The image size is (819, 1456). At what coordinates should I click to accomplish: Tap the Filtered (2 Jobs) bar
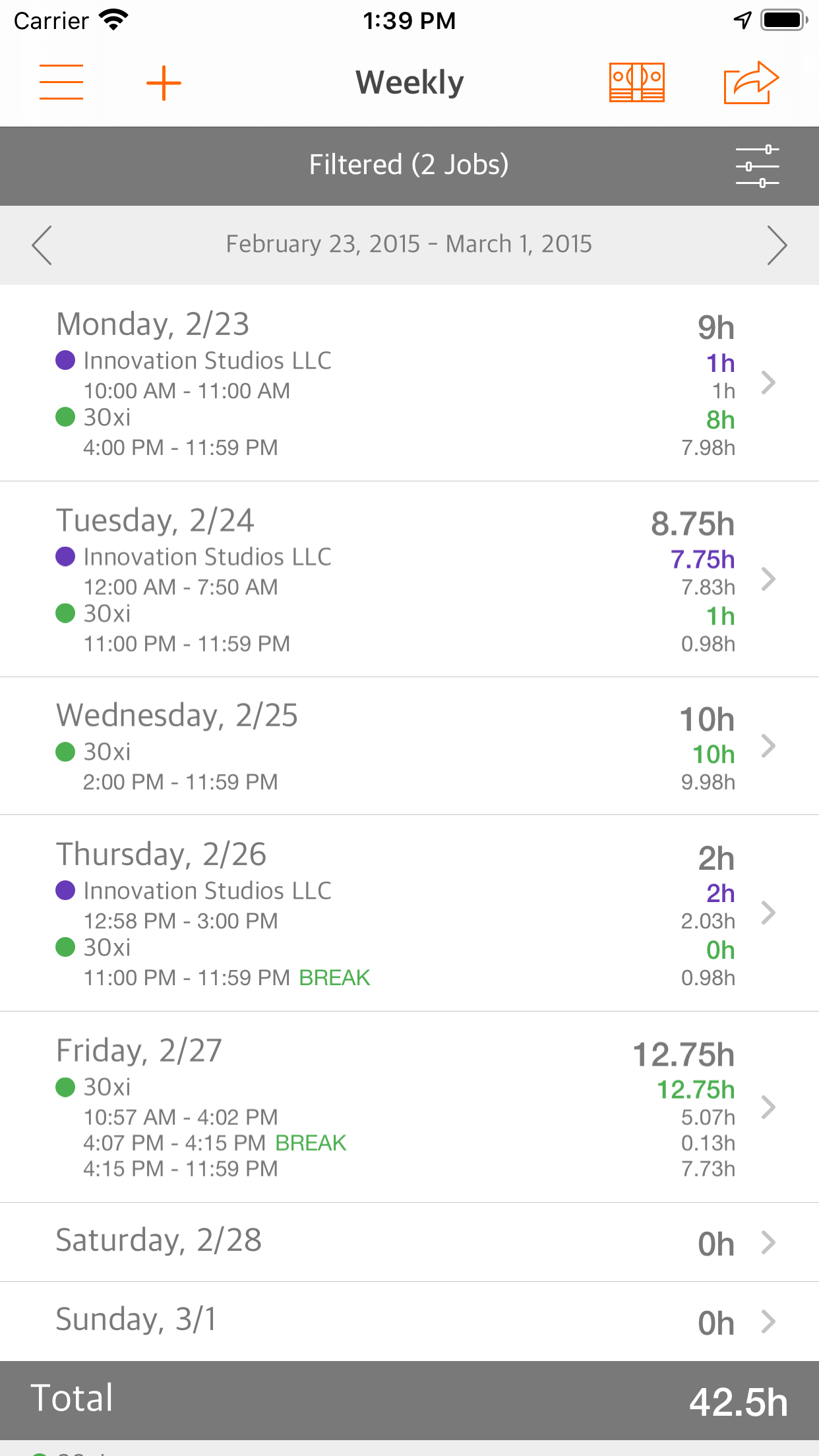point(409,165)
